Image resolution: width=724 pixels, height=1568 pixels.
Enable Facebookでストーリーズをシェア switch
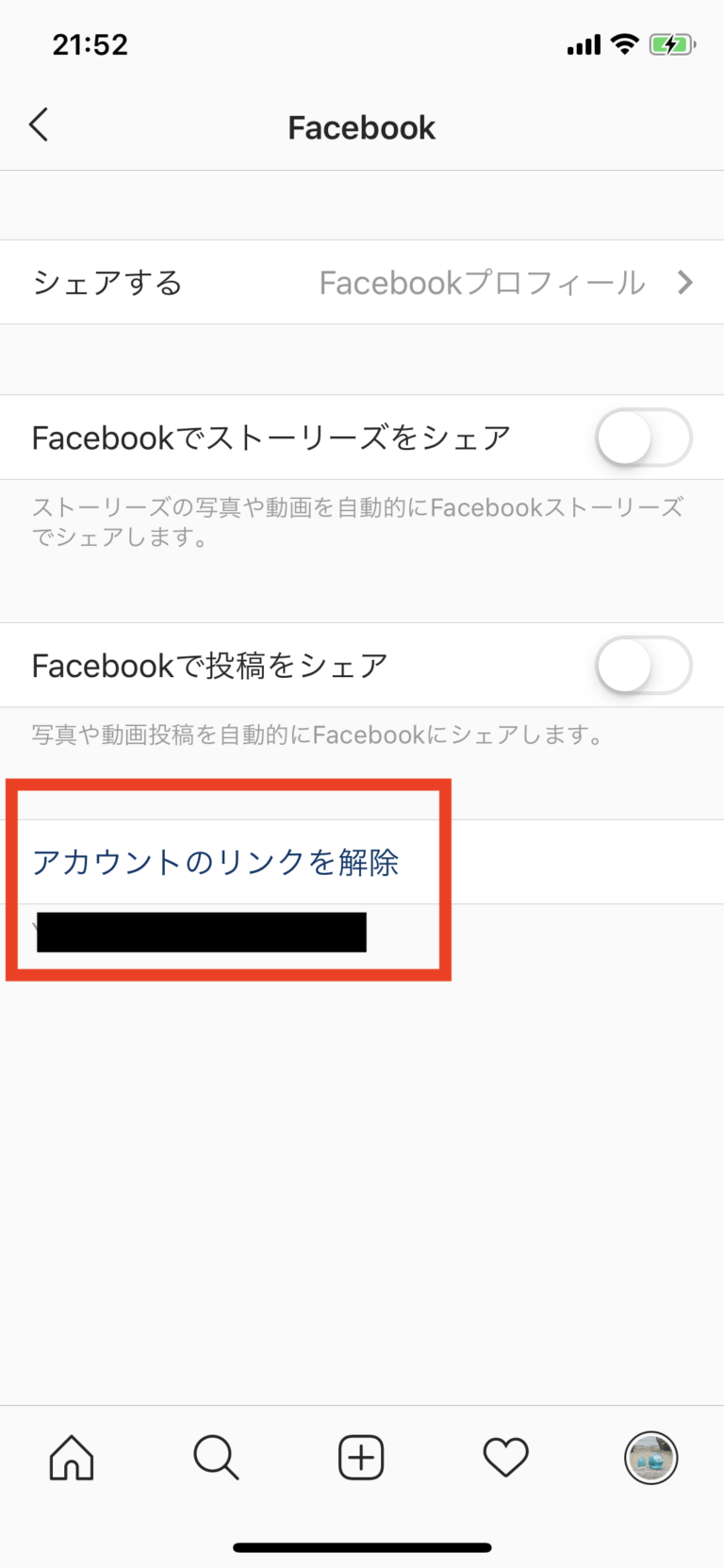(643, 437)
